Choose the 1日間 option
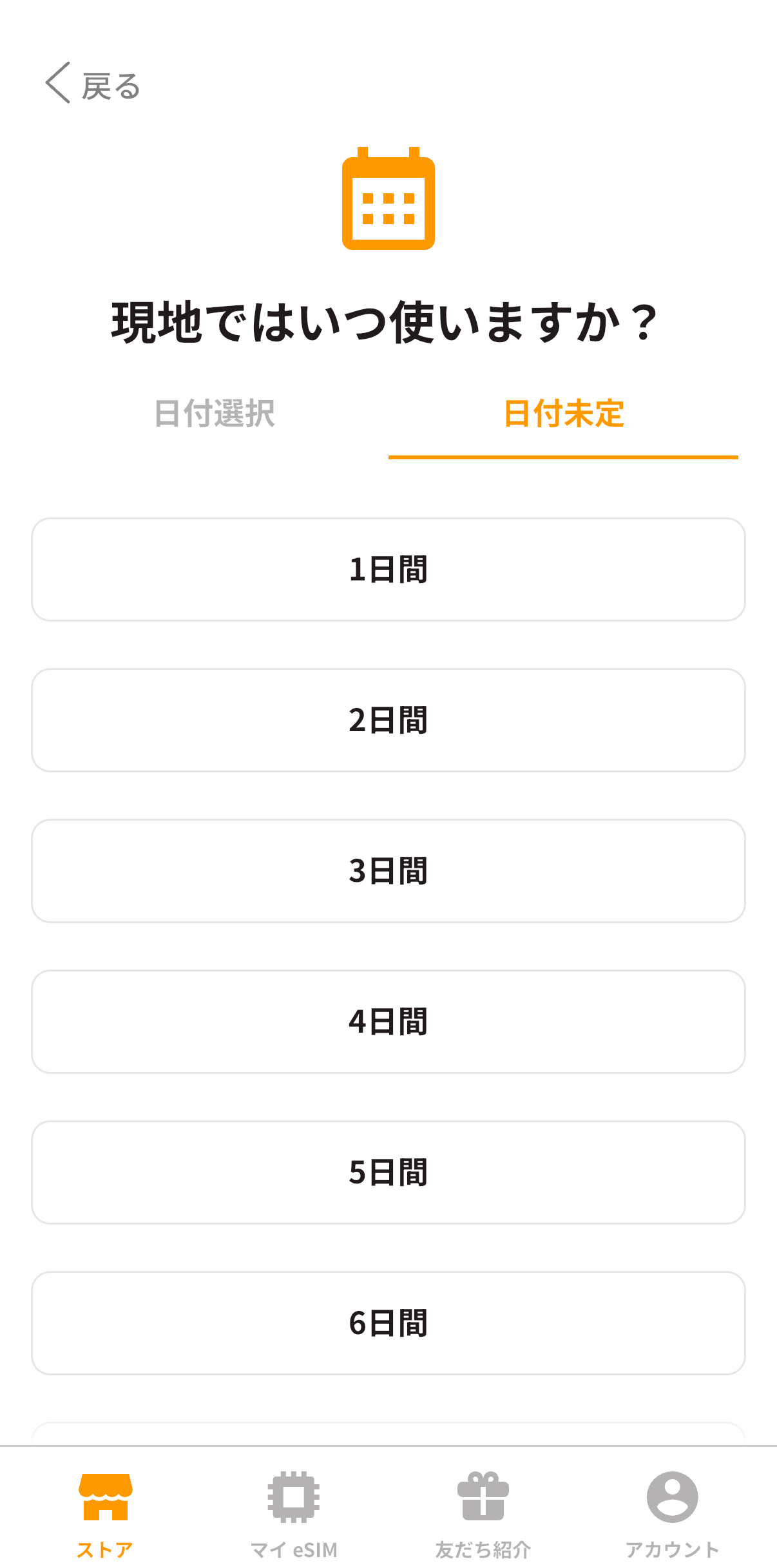 pos(388,569)
